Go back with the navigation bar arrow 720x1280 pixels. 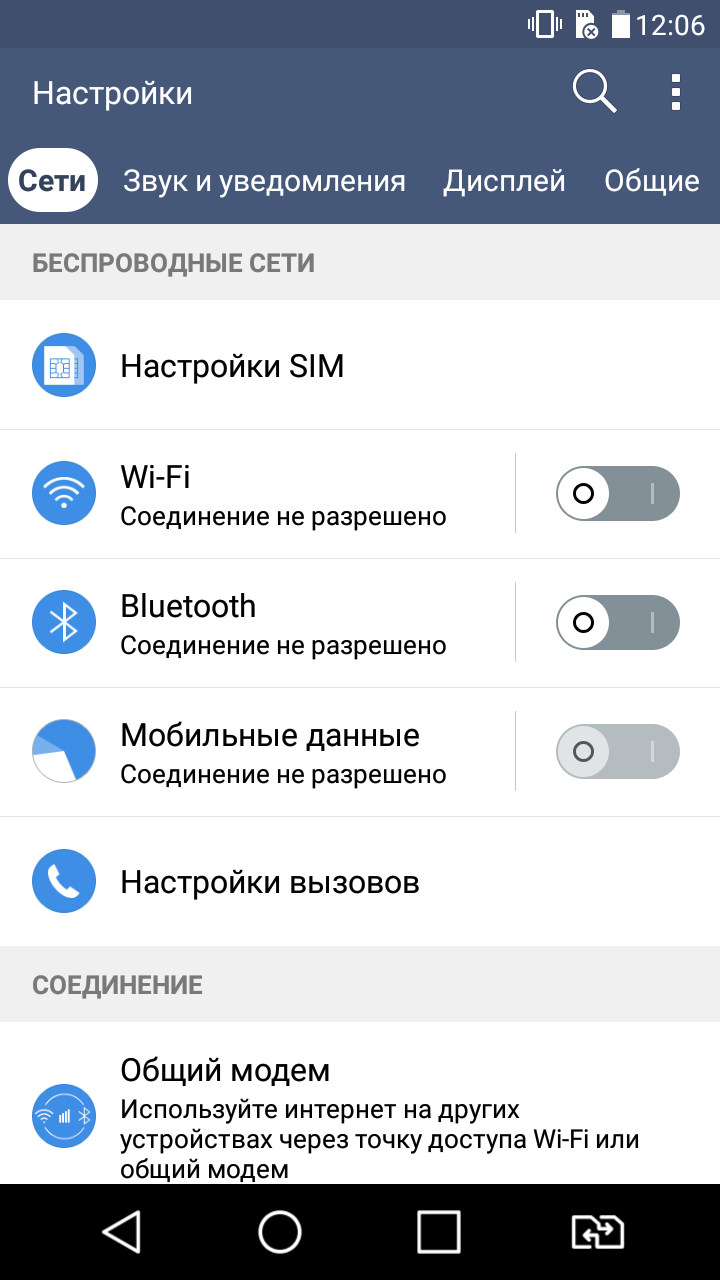121,1232
